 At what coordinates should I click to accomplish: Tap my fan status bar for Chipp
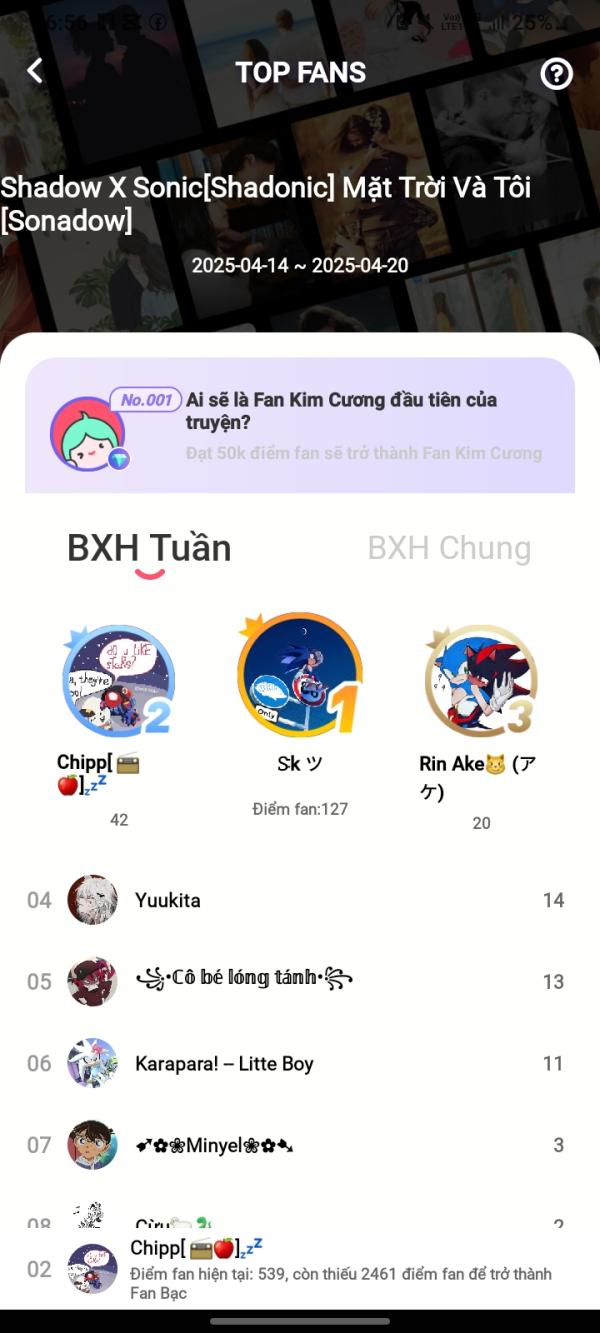click(300, 1268)
